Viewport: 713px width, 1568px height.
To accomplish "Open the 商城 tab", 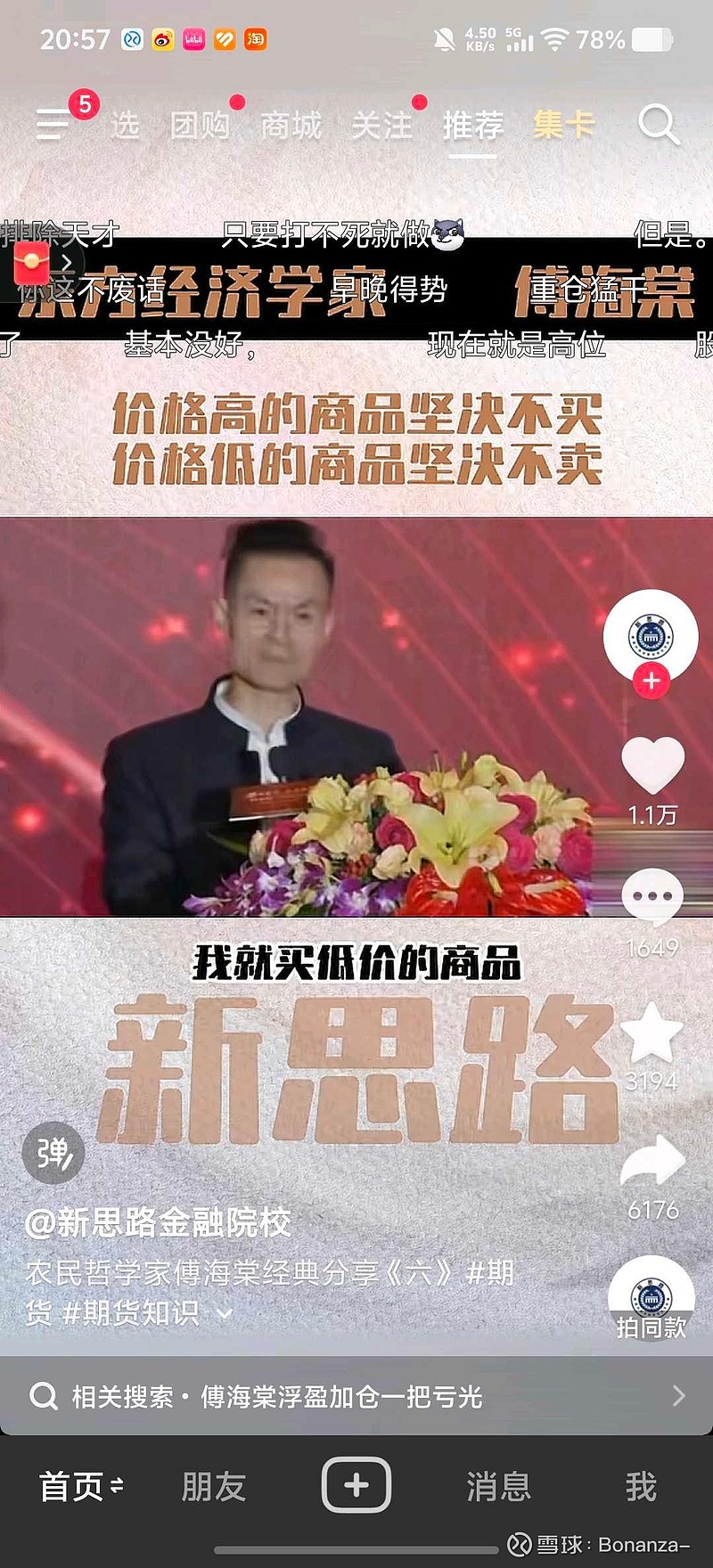I will (290, 125).
